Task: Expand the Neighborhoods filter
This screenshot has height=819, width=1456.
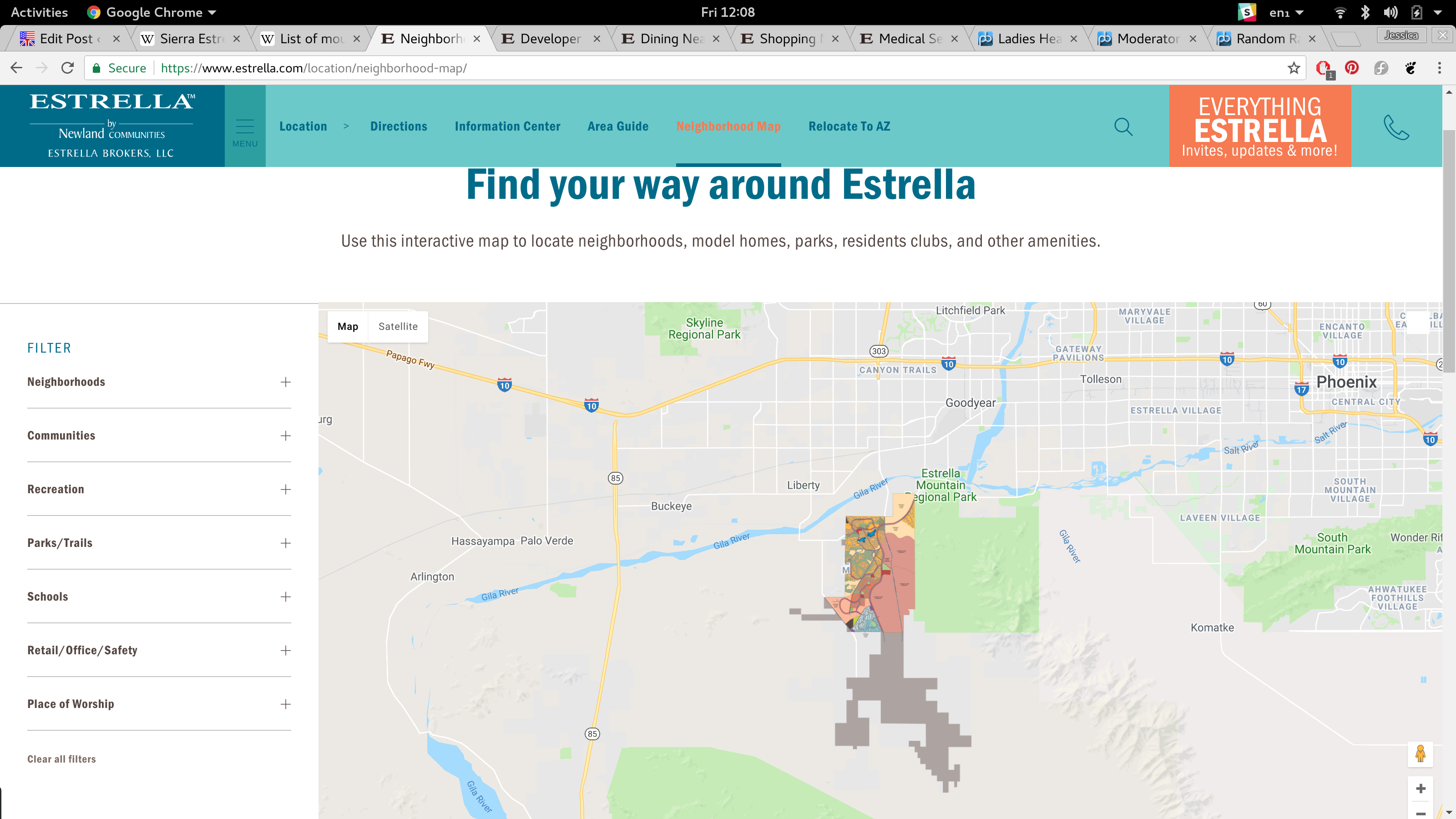Action: 285,382
